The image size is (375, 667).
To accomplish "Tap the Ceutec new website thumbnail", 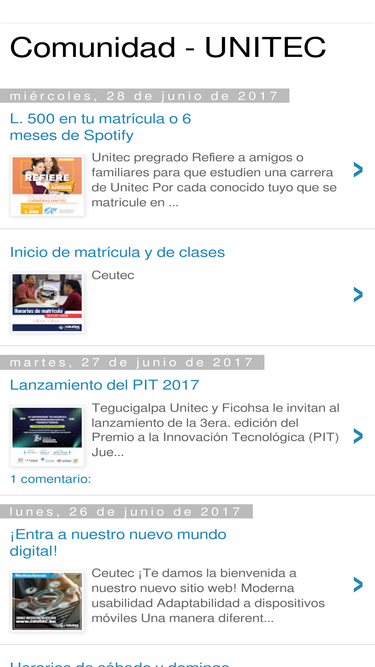I will click(47, 601).
